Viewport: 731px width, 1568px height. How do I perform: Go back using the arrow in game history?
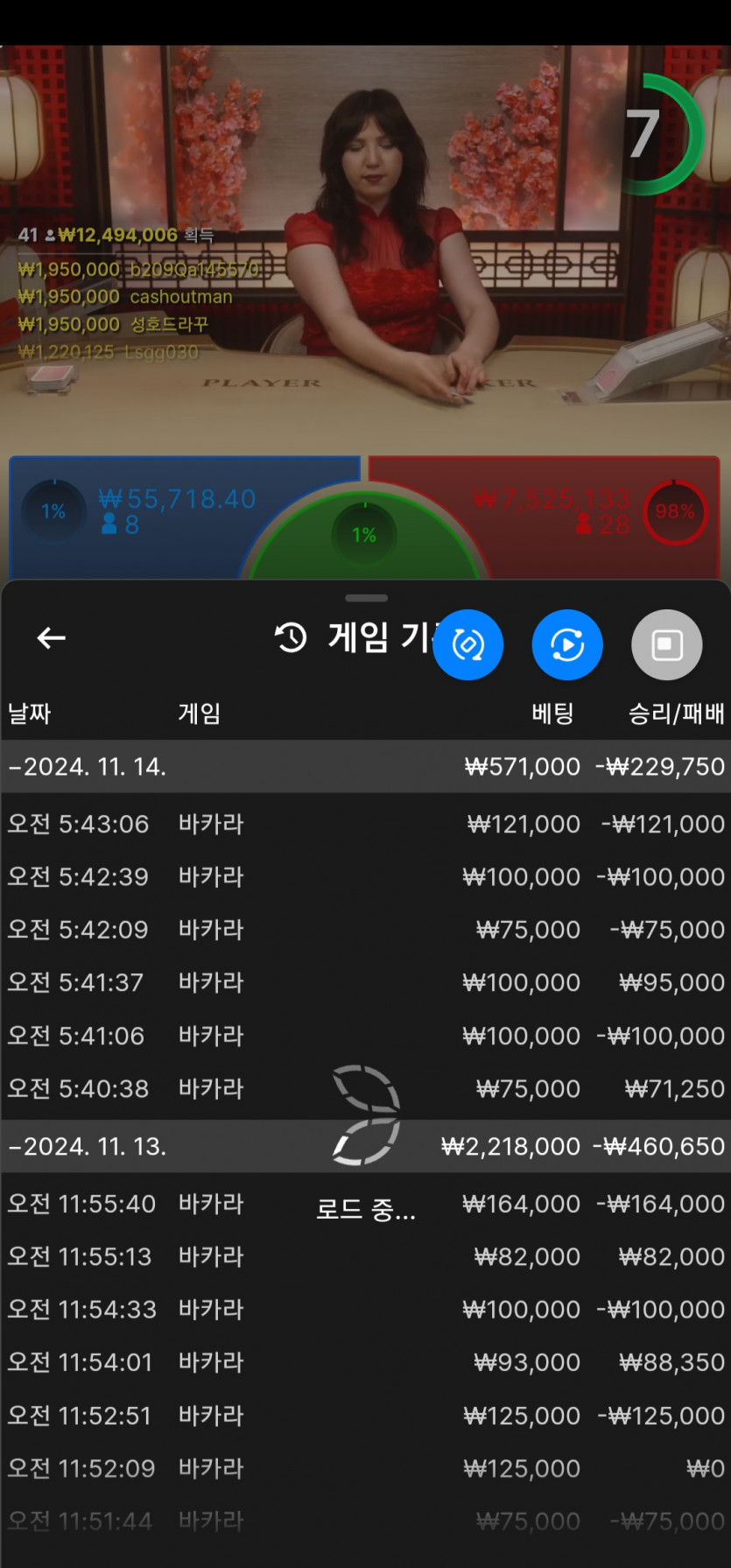(52, 638)
